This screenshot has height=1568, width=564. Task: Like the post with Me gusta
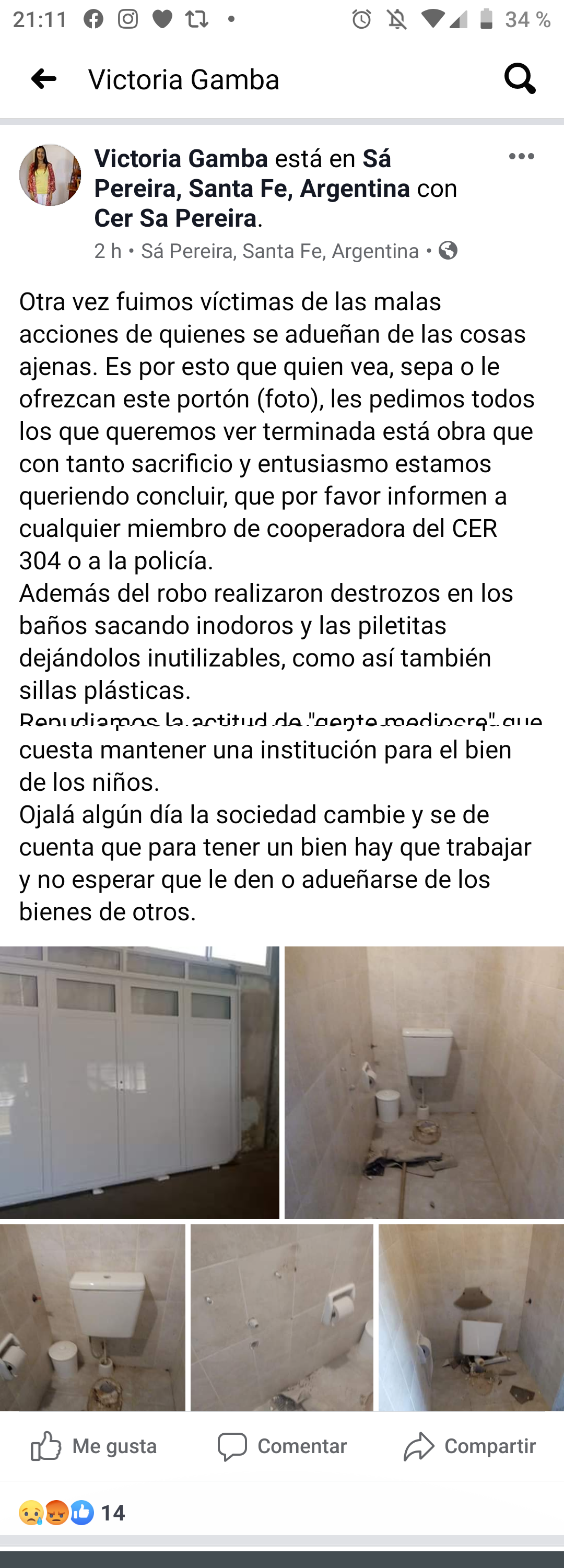point(95,1446)
